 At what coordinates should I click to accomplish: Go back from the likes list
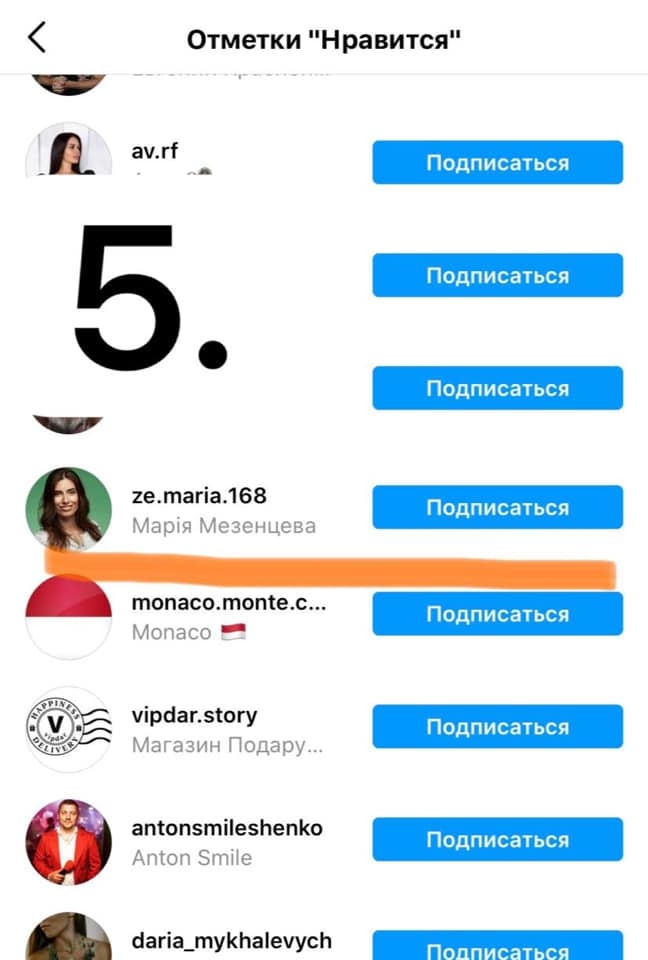point(37,38)
